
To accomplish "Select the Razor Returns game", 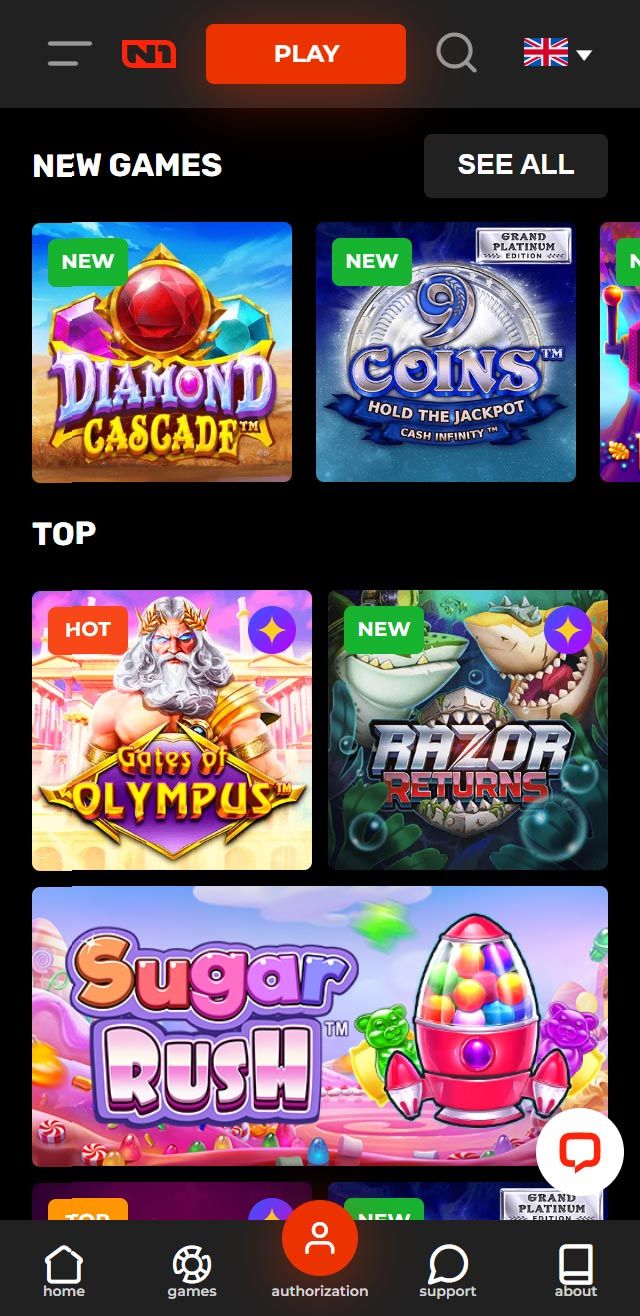I will click(x=468, y=730).
